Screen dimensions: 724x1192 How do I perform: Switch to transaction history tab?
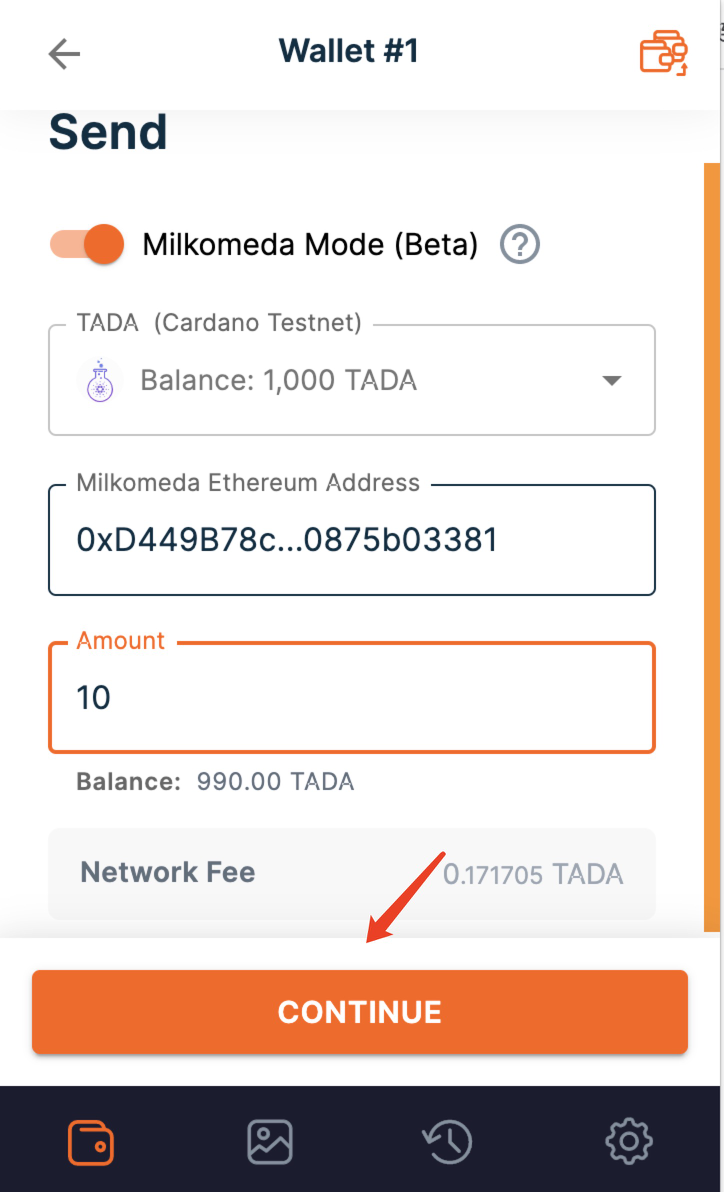click(x=447, y=1141)
